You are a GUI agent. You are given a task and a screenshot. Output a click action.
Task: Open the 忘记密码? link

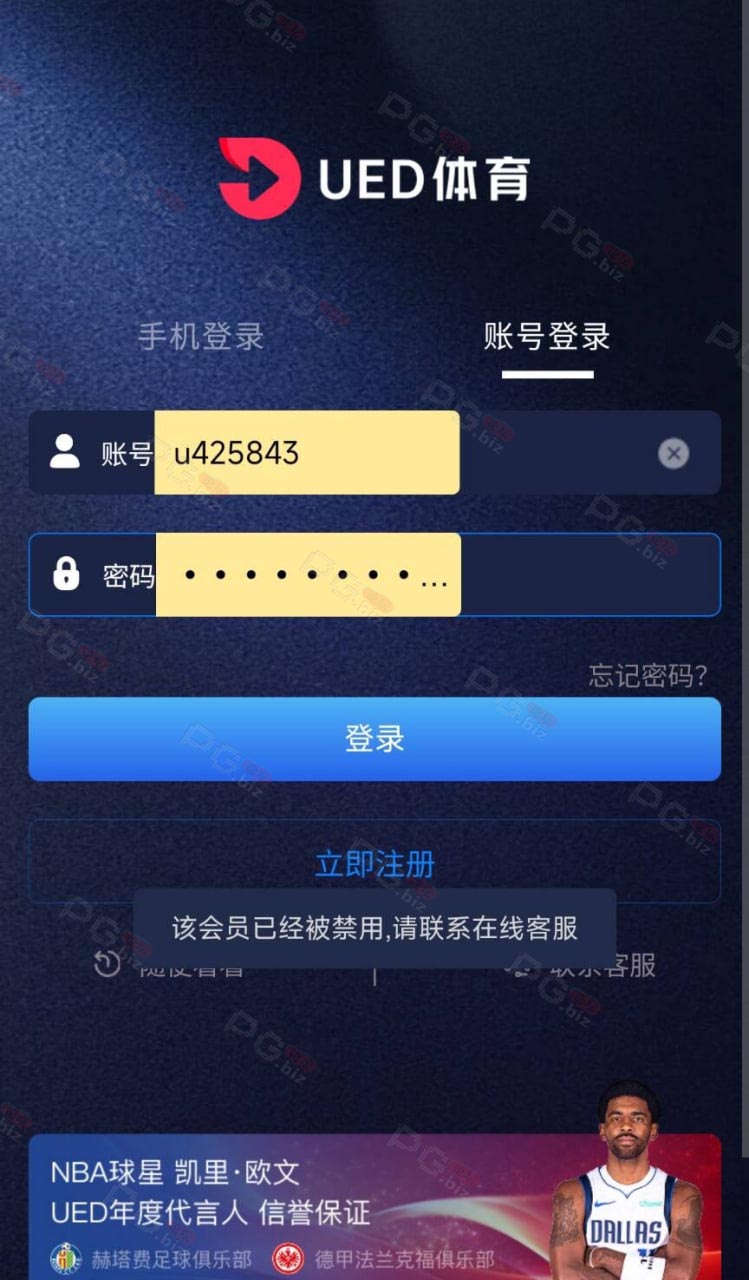[x=648, y=677]
